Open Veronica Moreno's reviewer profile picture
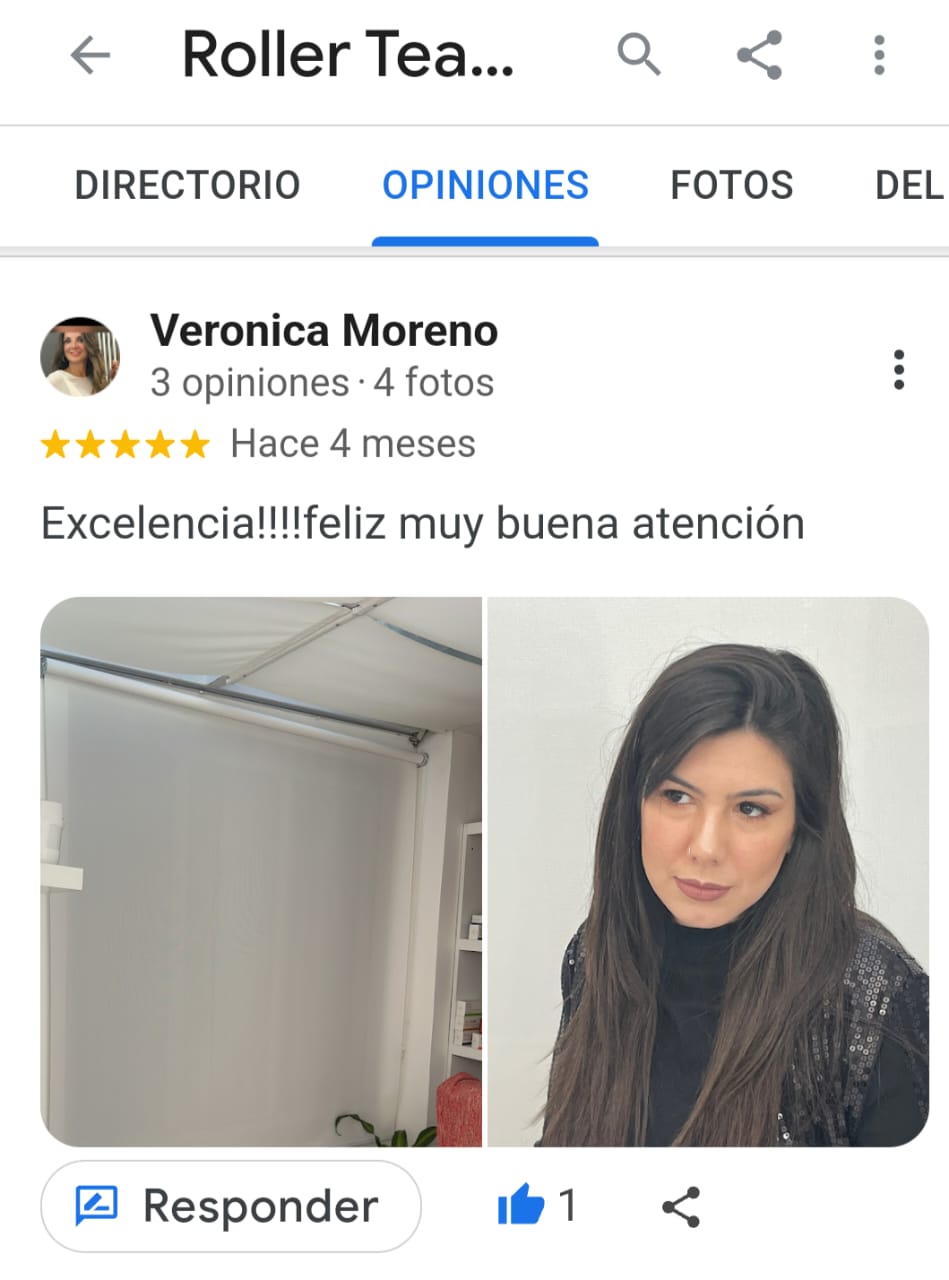The image size is (949, 1280). pos(80,357)
